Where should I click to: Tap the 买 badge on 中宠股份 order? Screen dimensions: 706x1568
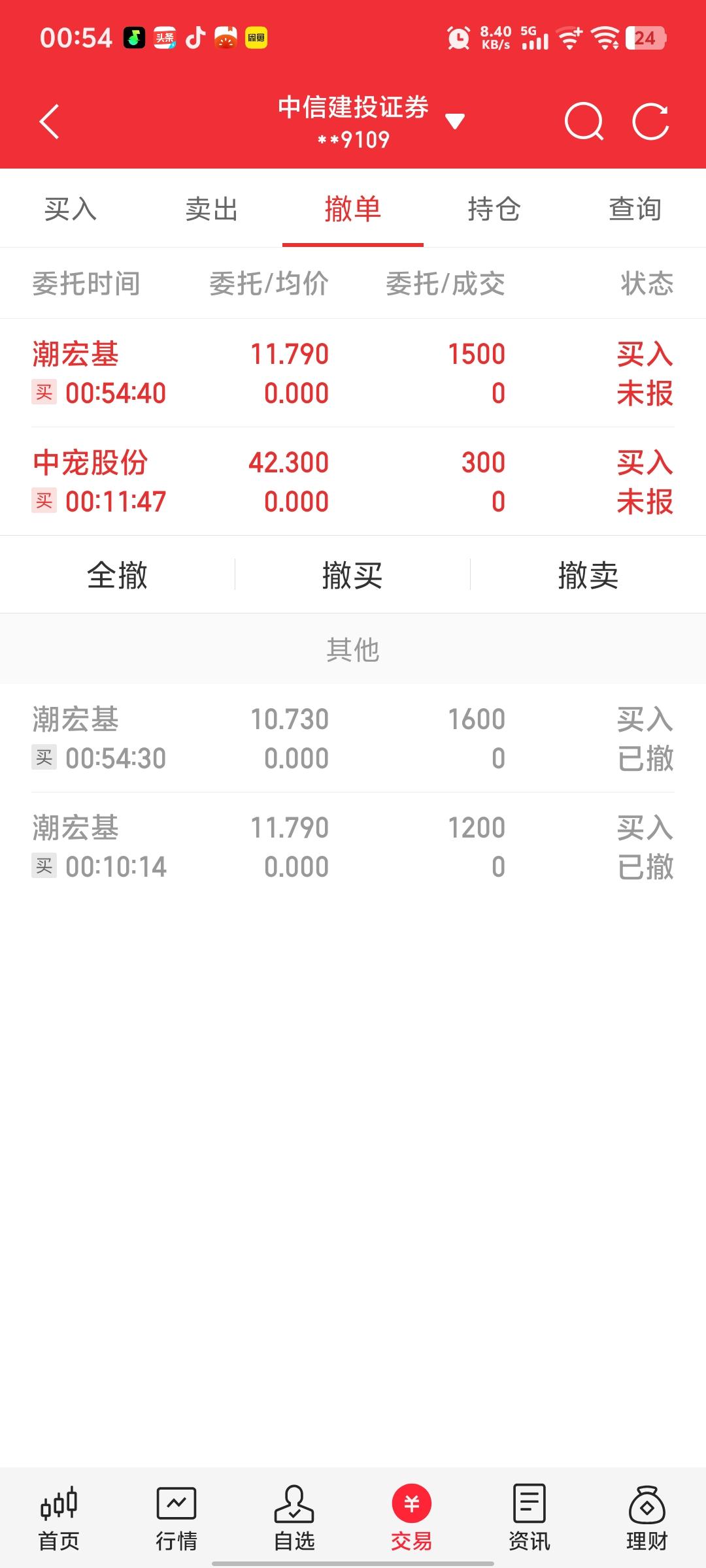pyautogui.click(x=44, y=501)
